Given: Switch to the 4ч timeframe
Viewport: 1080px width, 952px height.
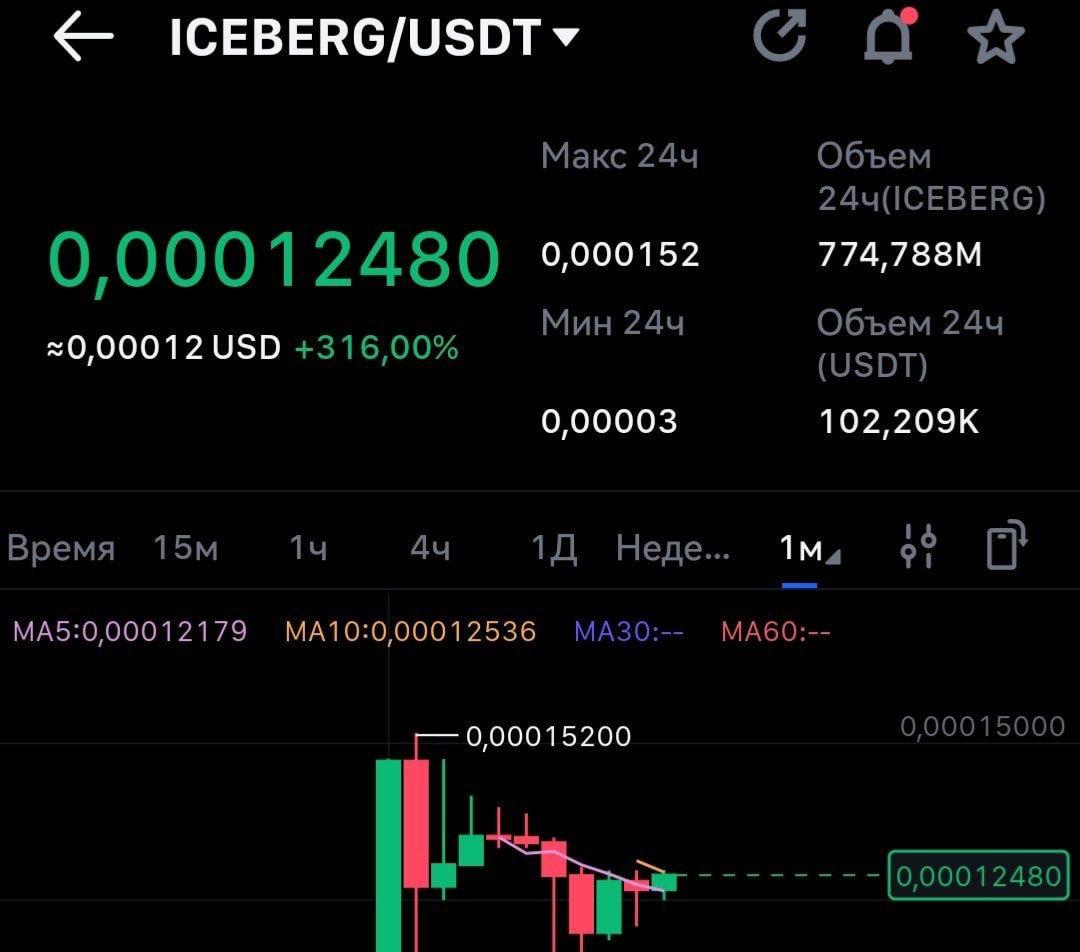Looking at the screenshot, I should pyautogui.click(x=430, y=548).
